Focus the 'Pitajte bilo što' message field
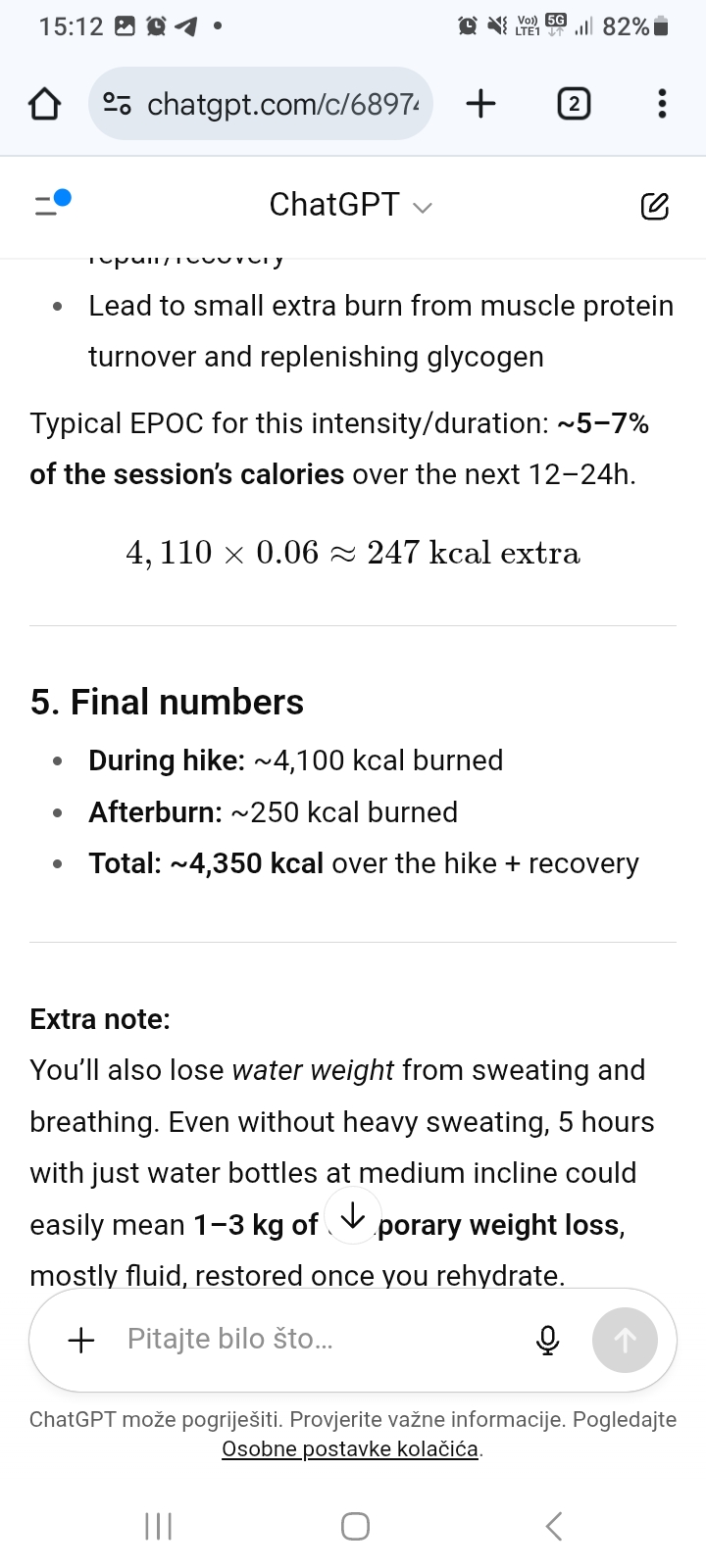The height and width of the screenshot is (1568, 706). [x=314, y=1340]
